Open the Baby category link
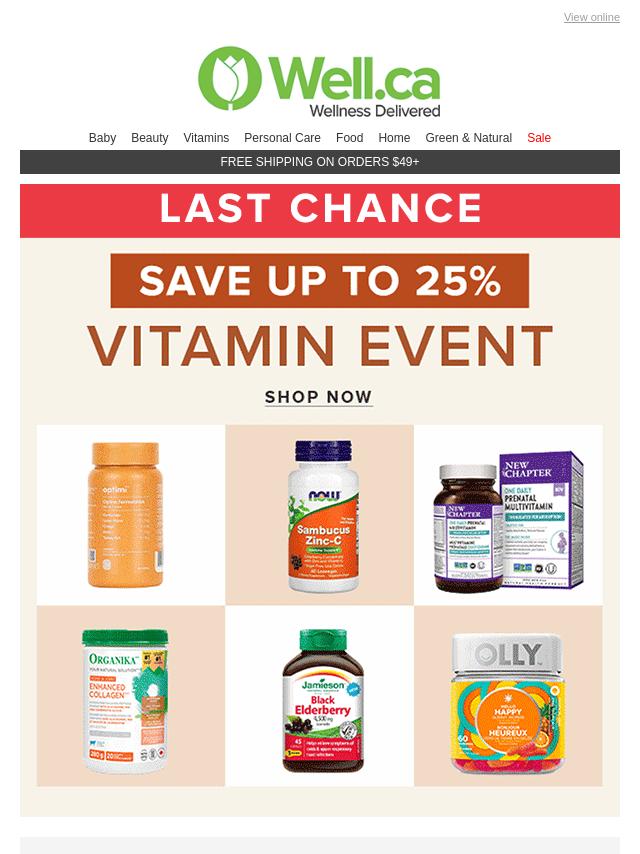Screen dimensions: 640x854 pos(102,138)
